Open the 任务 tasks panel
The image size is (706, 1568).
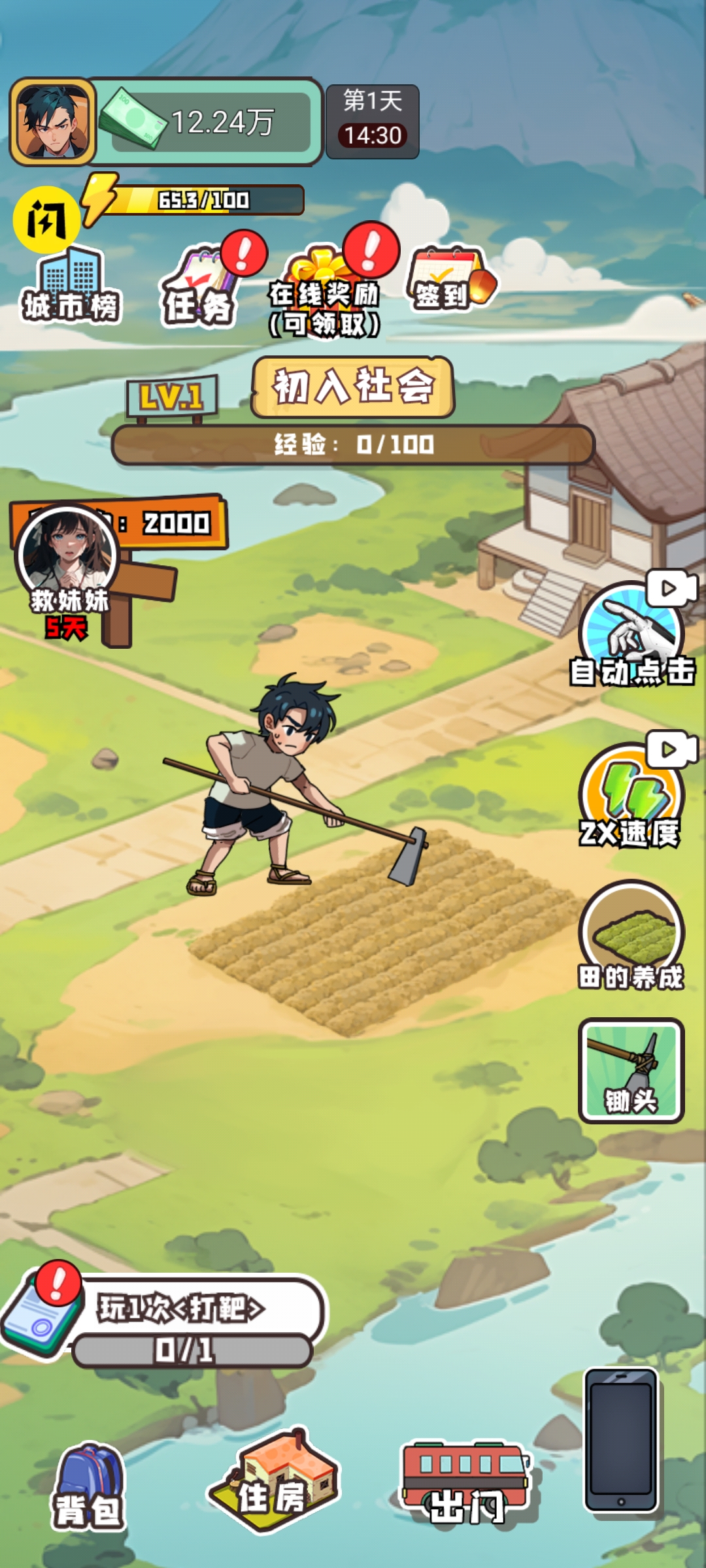click(x=199, y=287)
